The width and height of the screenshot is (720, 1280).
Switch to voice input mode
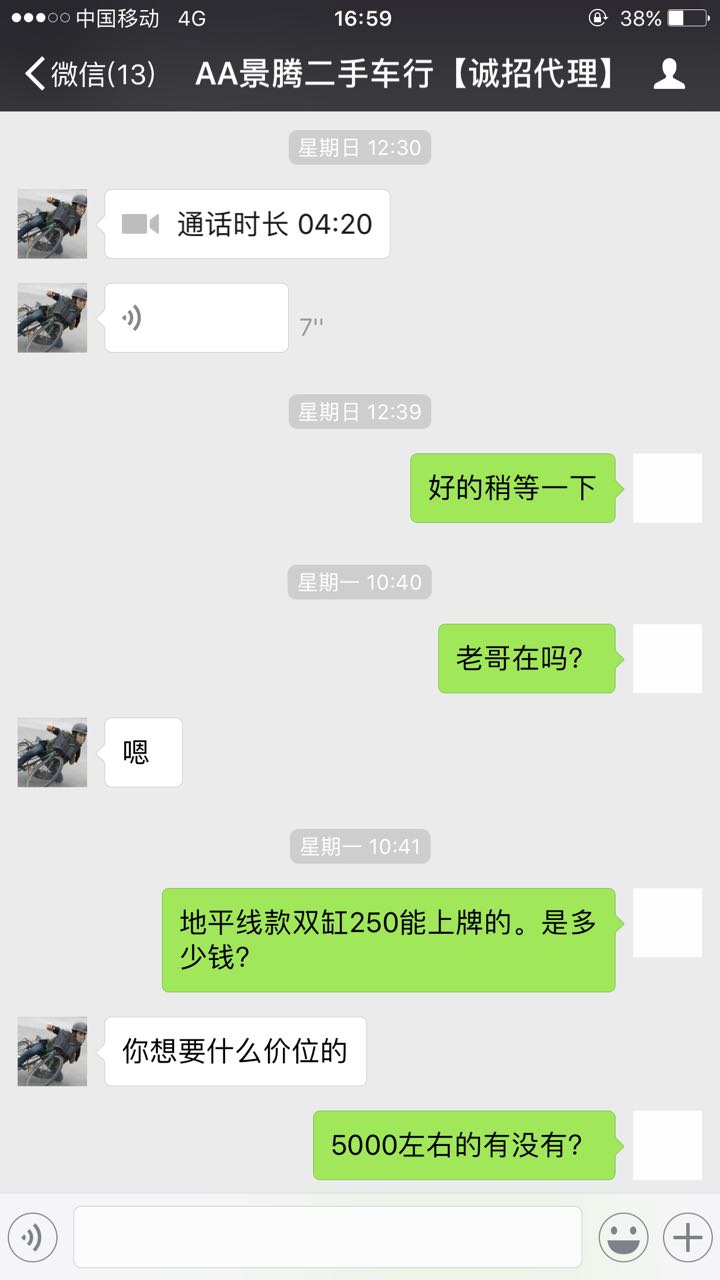(x=33, y=1238)
